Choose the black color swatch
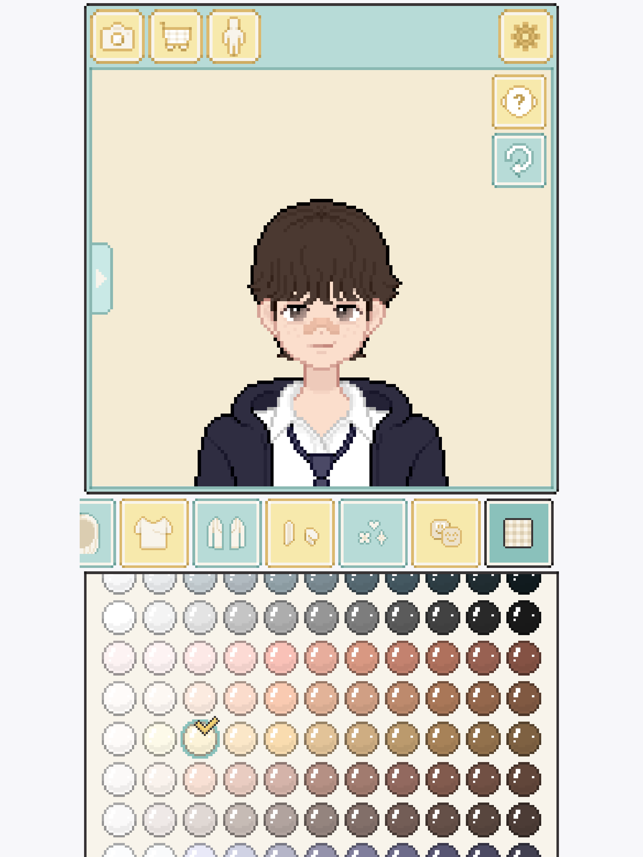This screenshot has height=857, width=643. (523, 617)
